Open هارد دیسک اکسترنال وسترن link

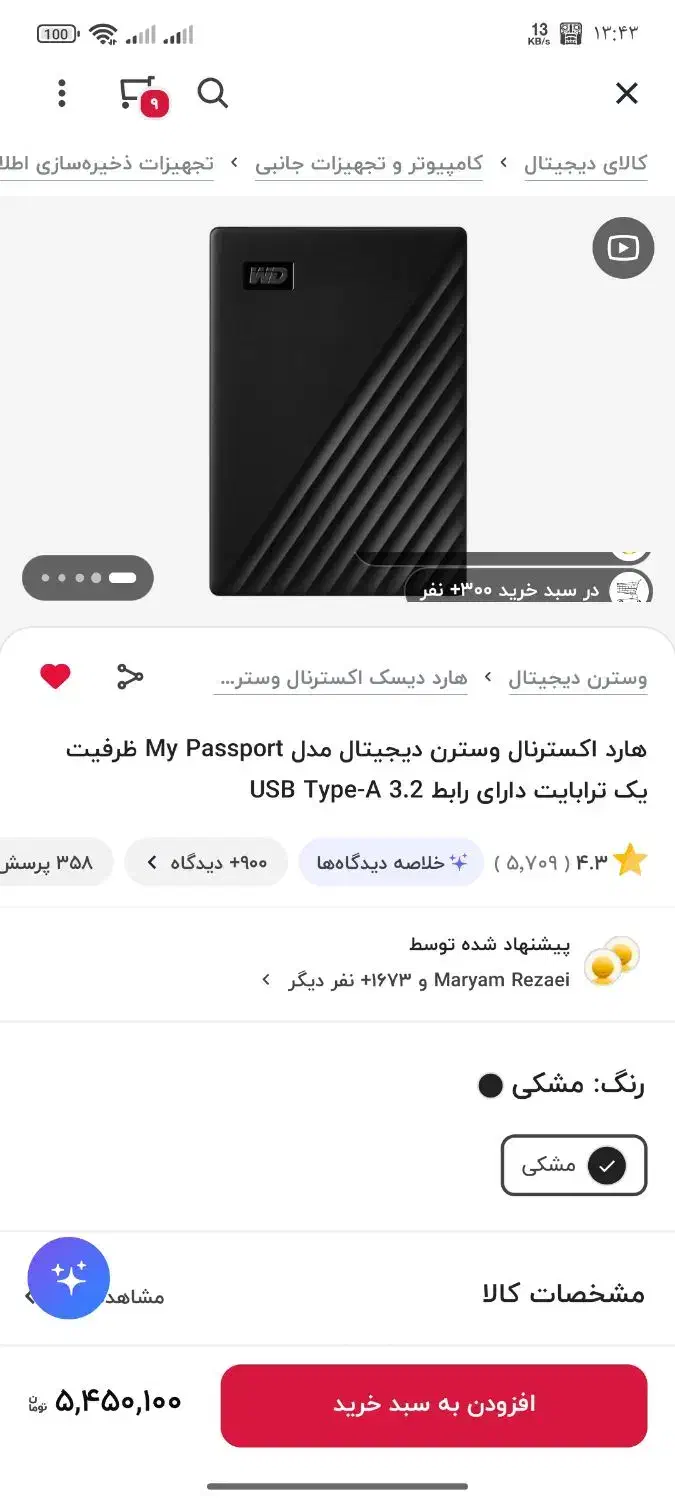tap(341, 678)
